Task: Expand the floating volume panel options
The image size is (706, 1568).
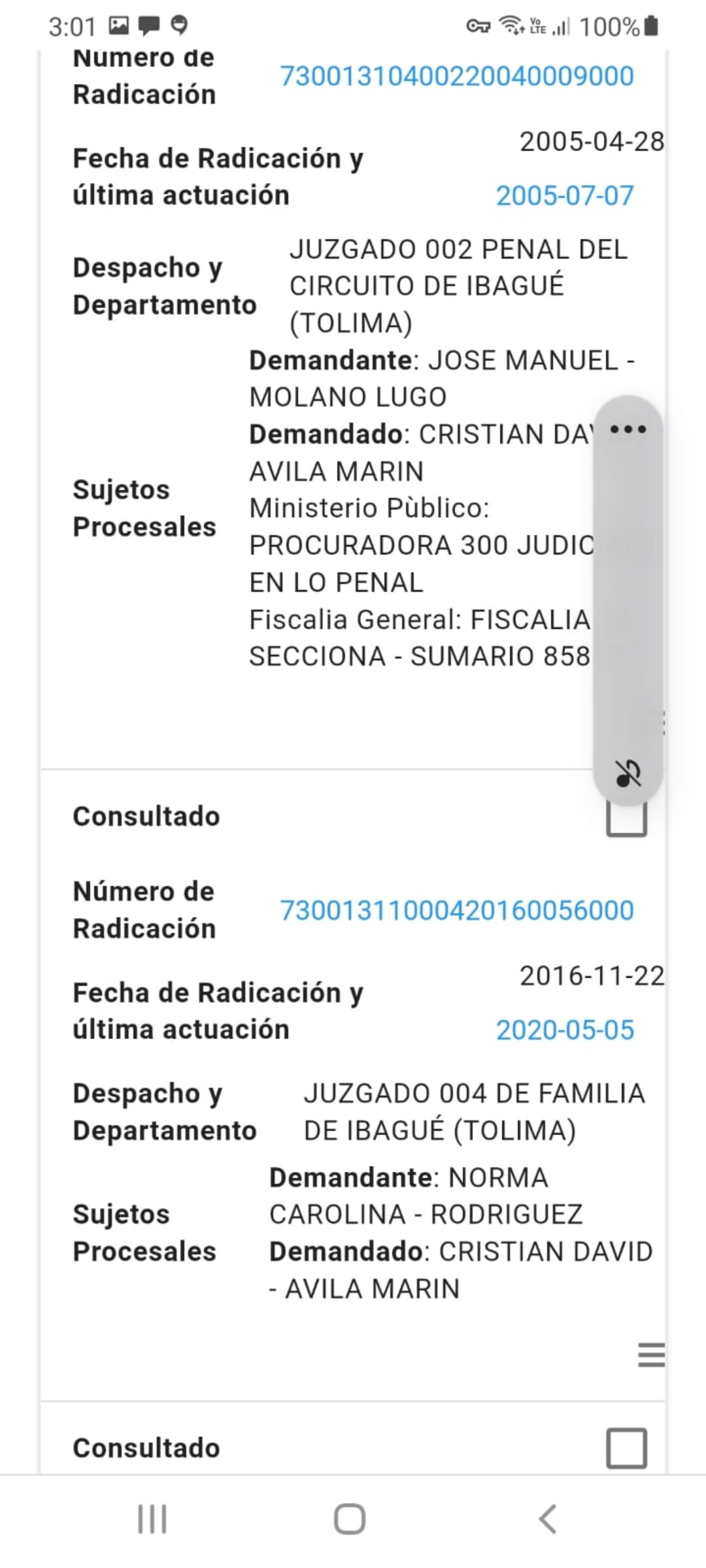Action: (628, 429)
